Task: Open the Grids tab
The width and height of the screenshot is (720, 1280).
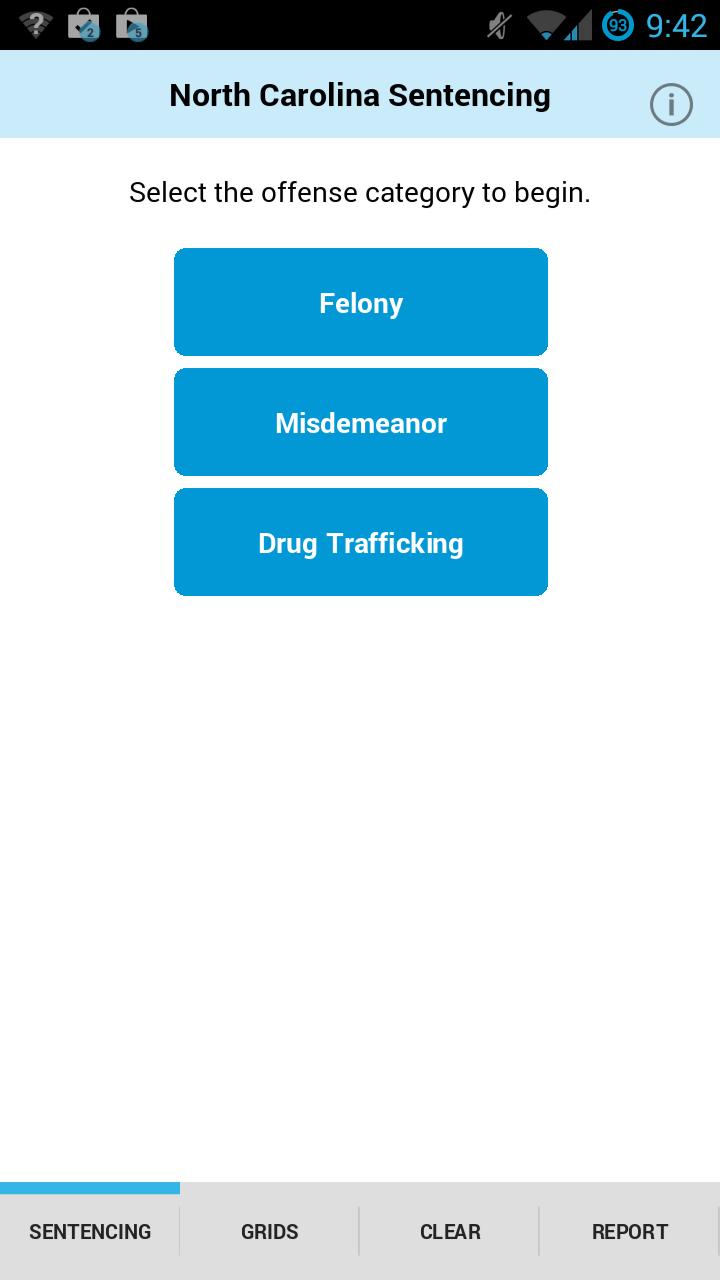Action: pyautogui.click(x=270, y=1231)
